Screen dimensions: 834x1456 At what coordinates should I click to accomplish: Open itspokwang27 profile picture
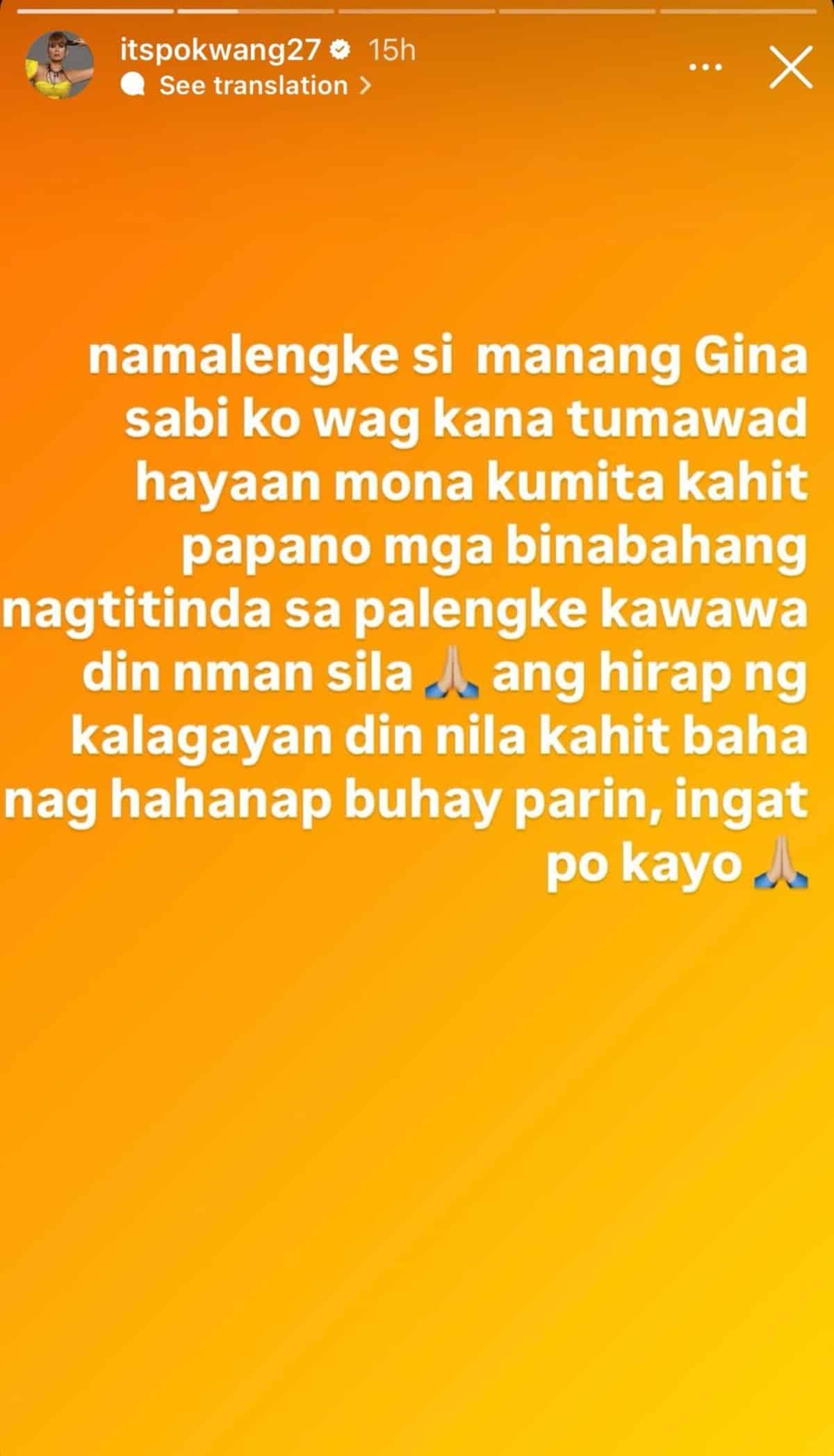(x=60, y=65)
